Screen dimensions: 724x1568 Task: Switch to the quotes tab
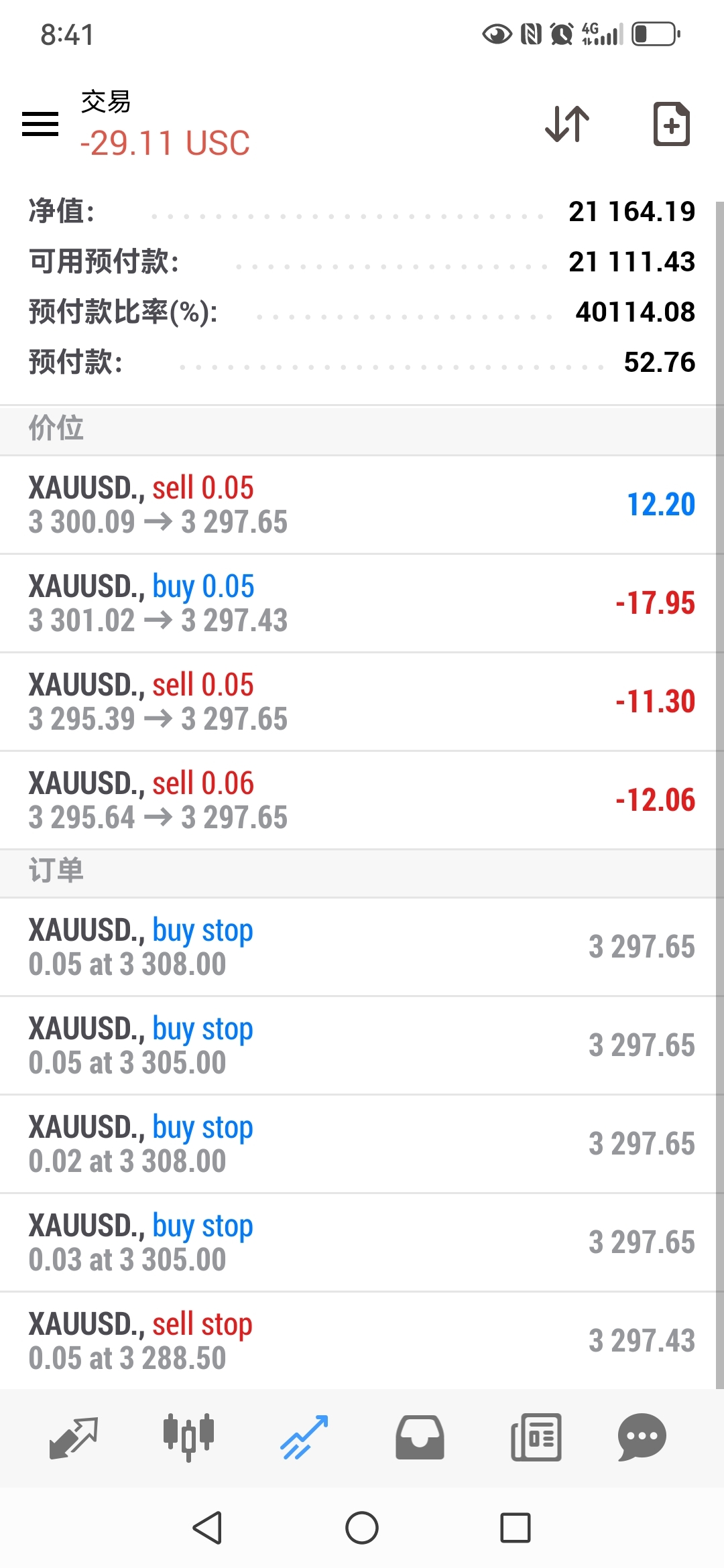coord(74,1437)
